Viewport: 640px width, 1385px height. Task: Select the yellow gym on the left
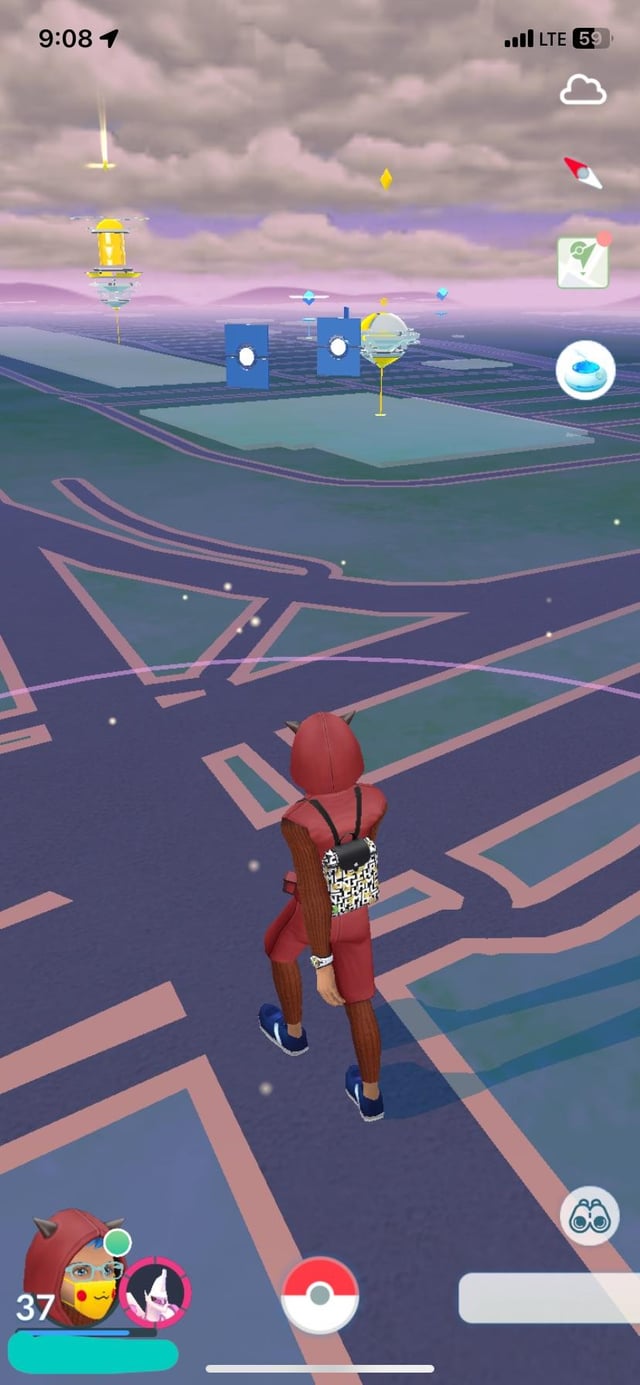coord(111,260)
